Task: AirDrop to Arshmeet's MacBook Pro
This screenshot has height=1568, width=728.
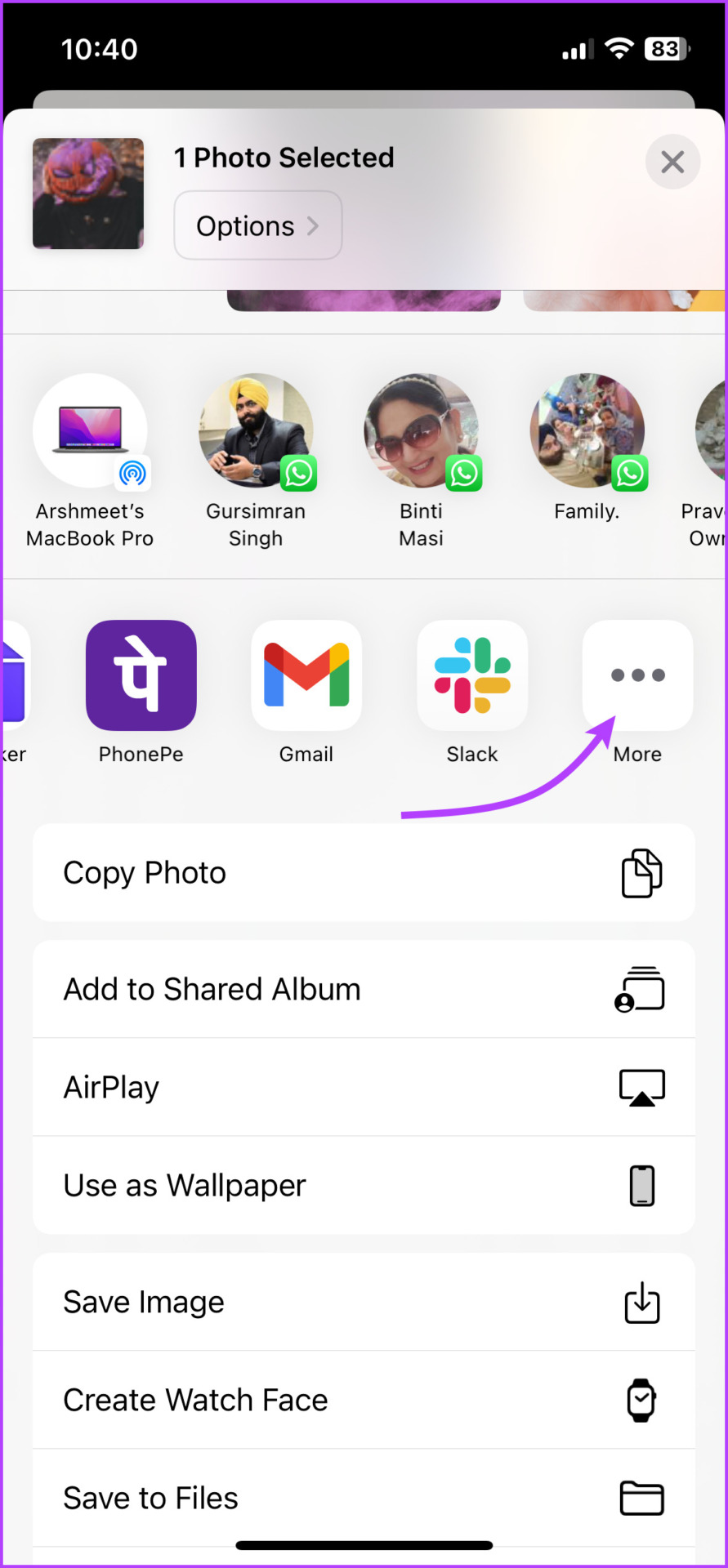Action: [x=90, y=431]
